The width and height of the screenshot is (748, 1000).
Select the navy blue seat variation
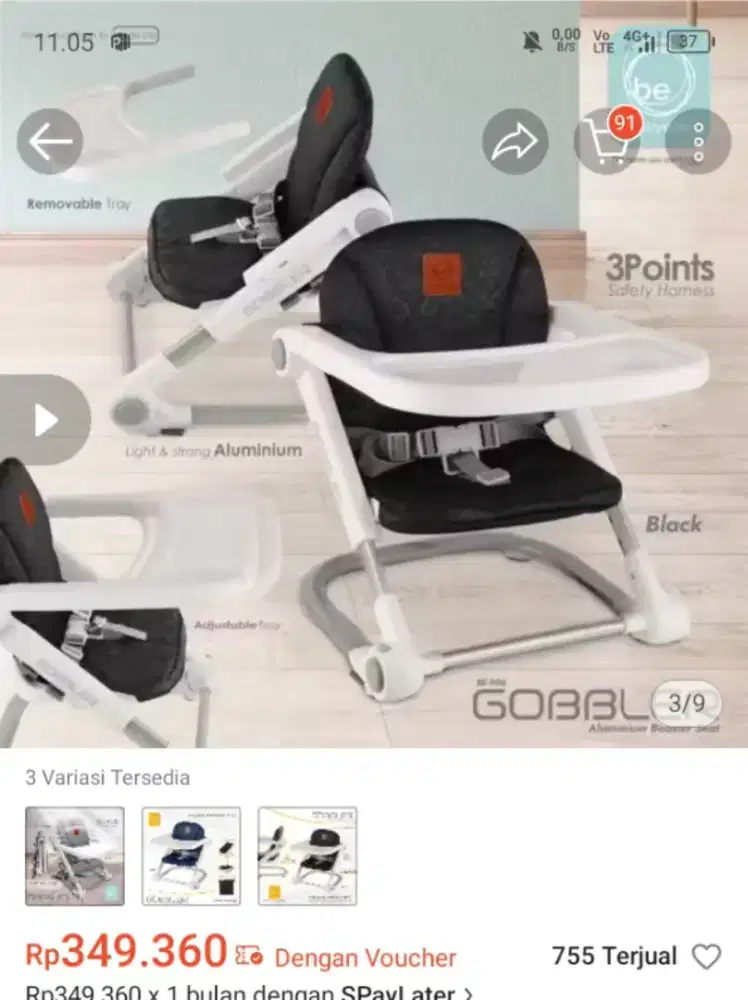[x=191, y=856]
